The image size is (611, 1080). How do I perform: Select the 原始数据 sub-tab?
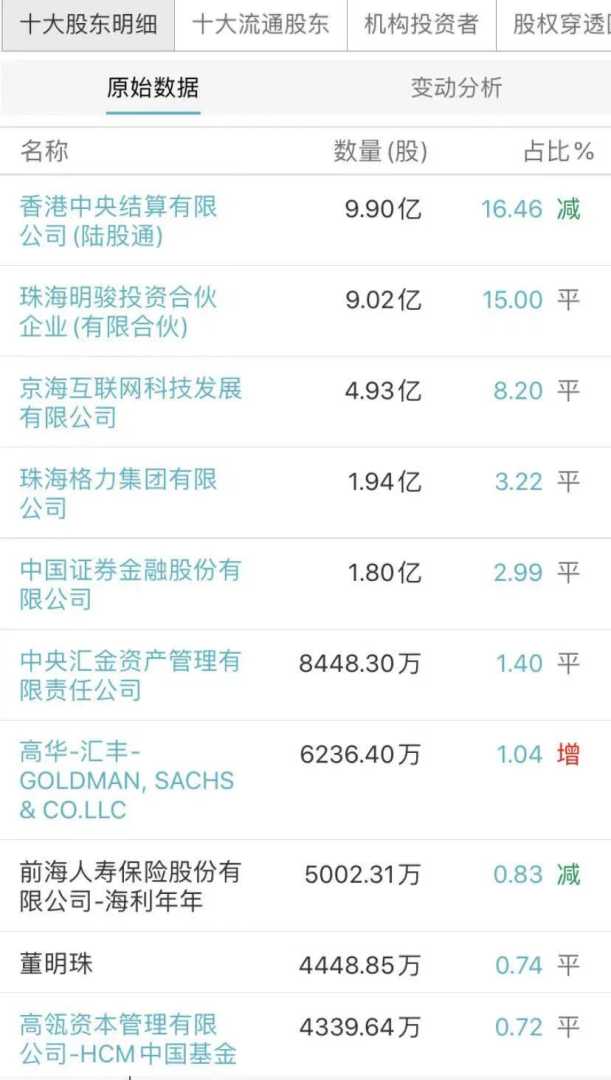coord(153,88)
